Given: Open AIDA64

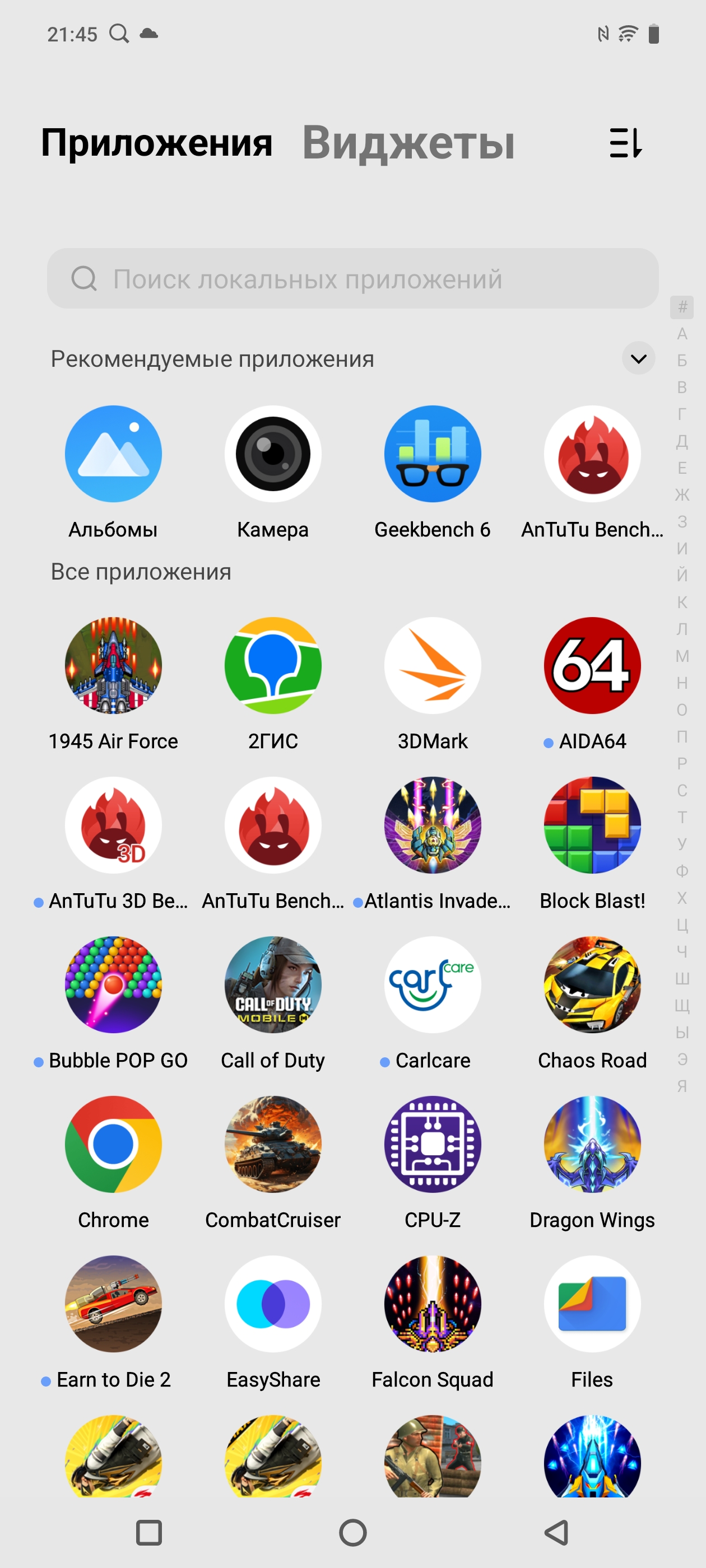Looking at the screenshot, I should [x=592, y=666].
